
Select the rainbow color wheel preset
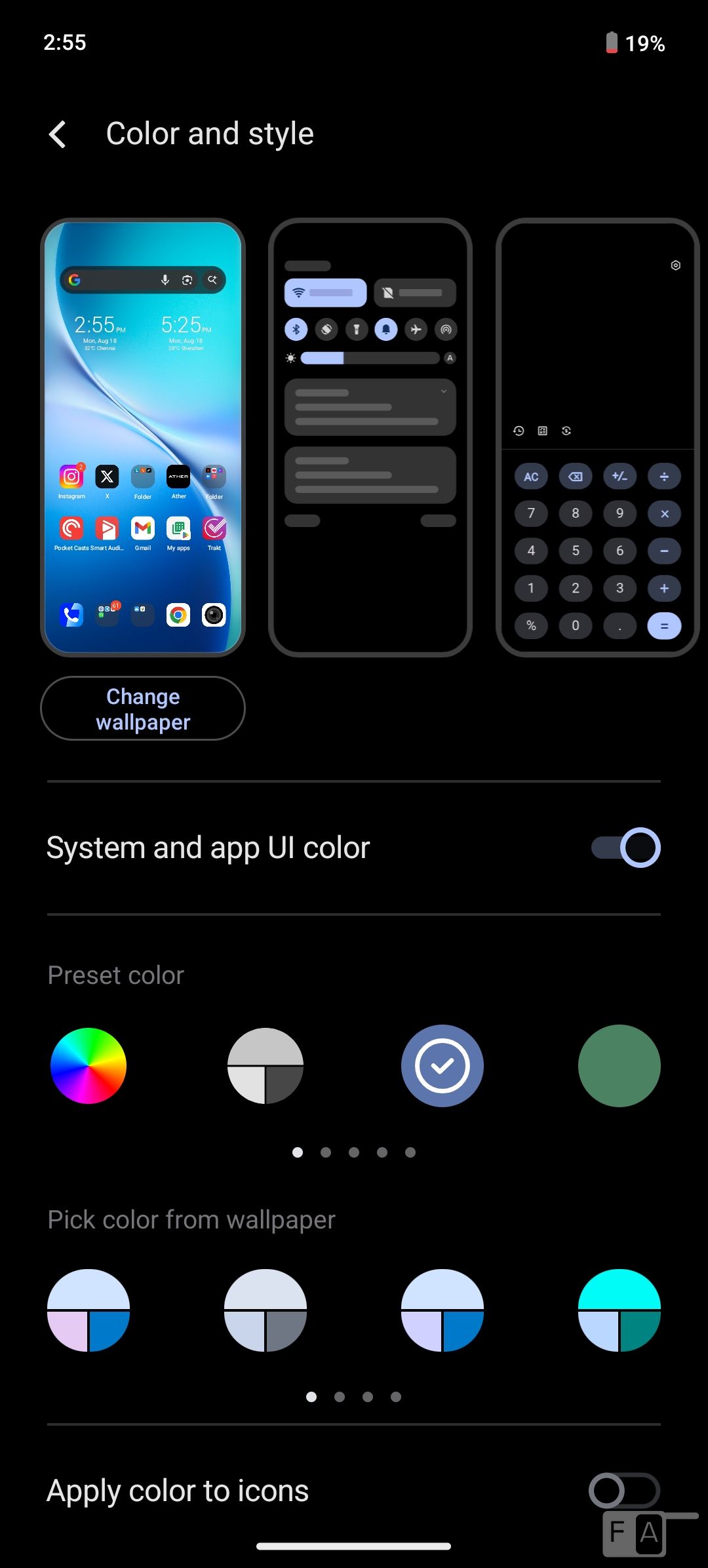[x=88, y=1066]
